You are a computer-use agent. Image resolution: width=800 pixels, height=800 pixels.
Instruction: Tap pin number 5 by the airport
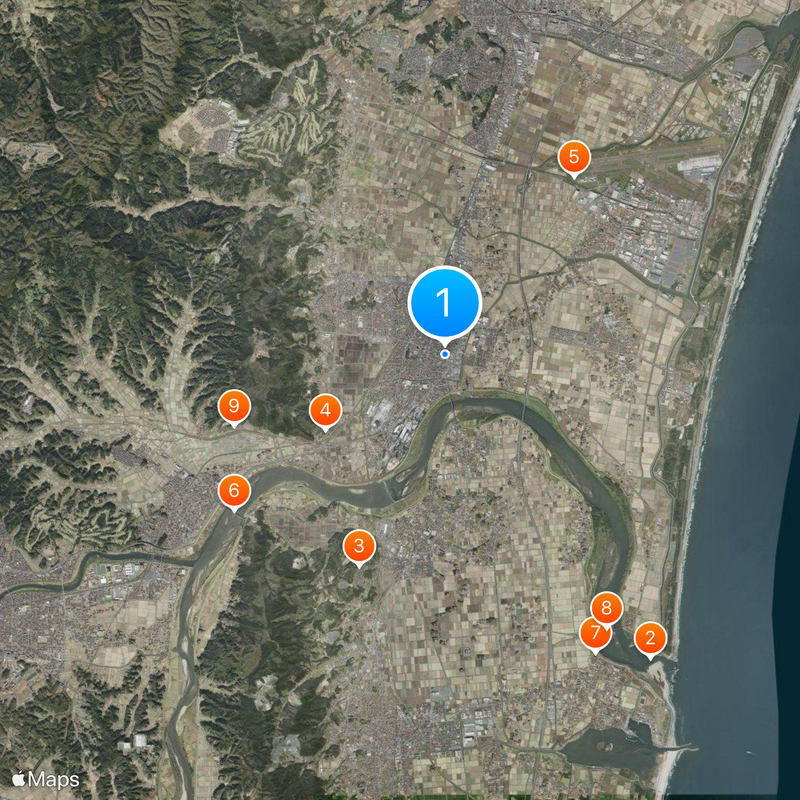[x=574, y=156]
